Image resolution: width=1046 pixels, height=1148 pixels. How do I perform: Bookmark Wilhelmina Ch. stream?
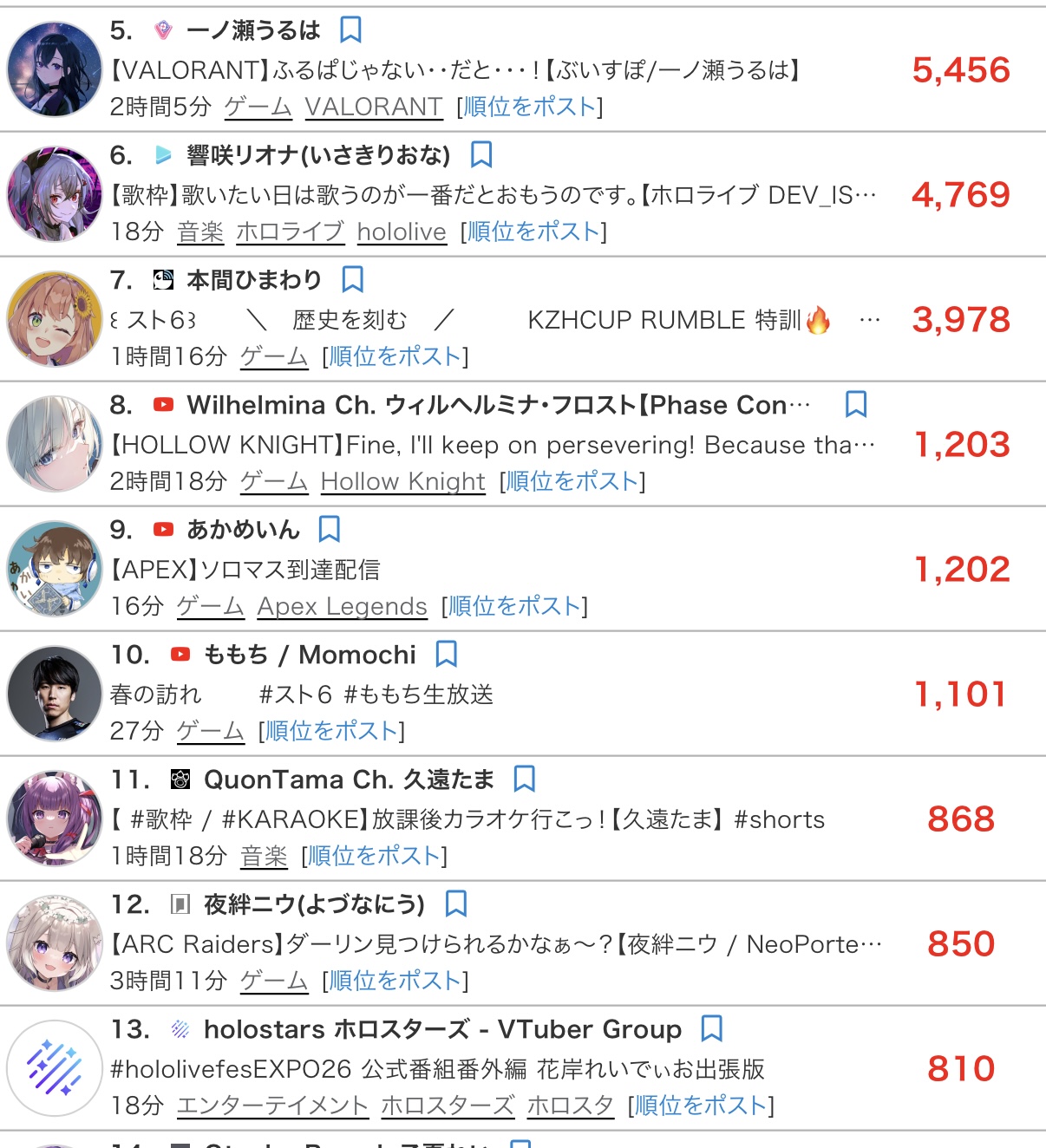coord(856,405)
